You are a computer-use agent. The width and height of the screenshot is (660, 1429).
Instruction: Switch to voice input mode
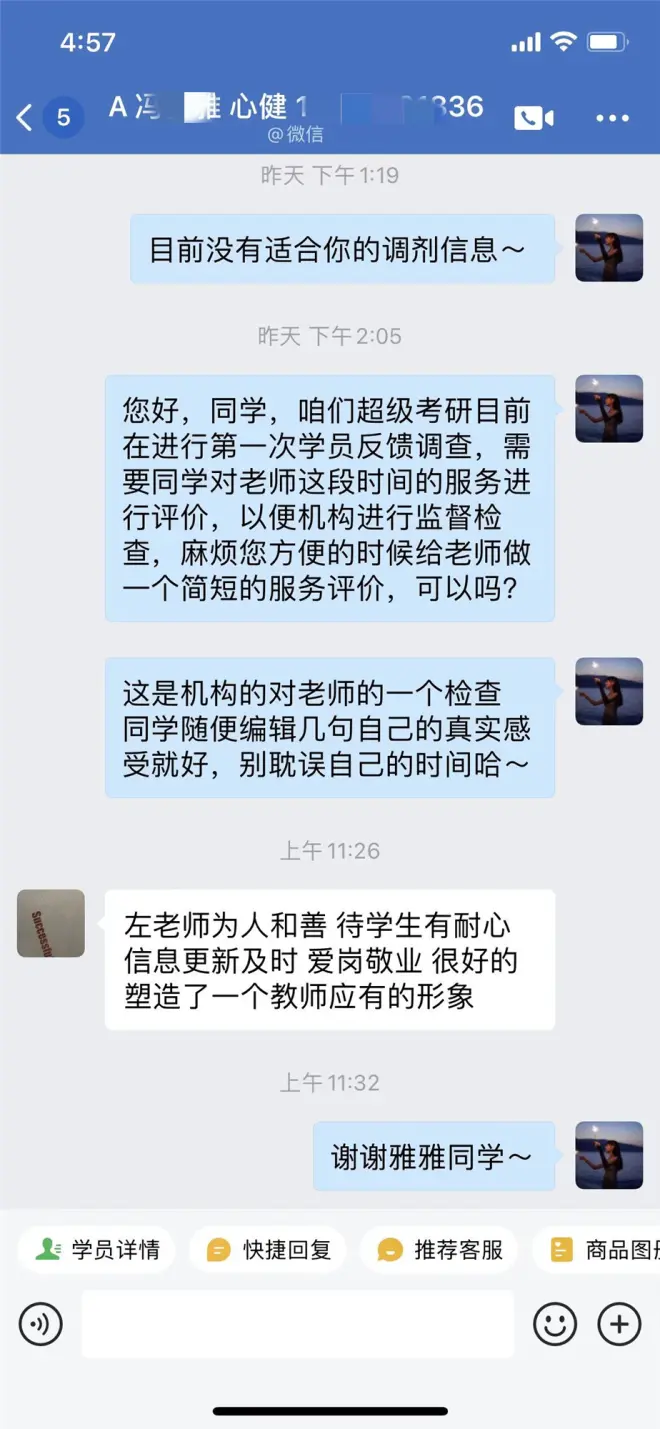pos(41,1324)
